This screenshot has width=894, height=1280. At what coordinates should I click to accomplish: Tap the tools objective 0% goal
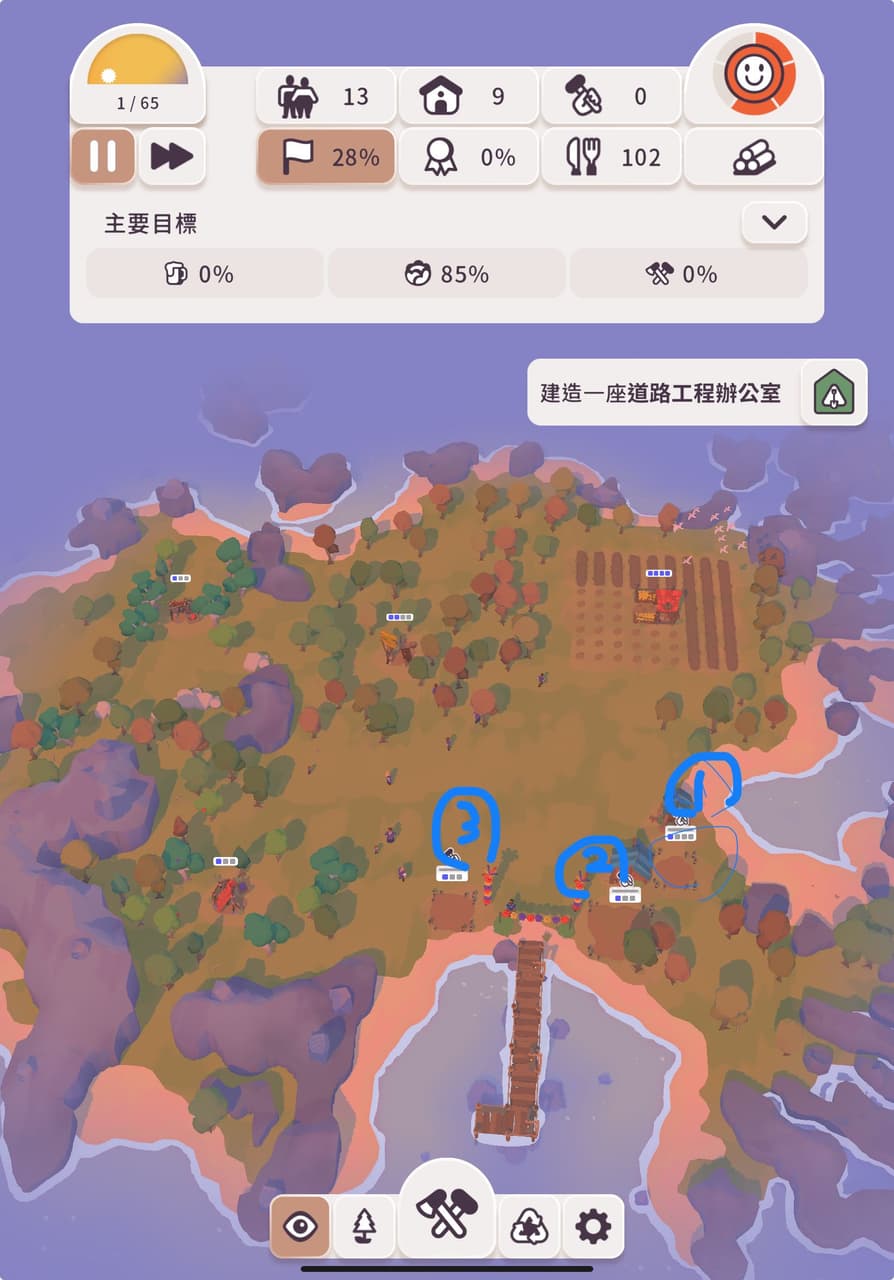click(x=688, y=274)
